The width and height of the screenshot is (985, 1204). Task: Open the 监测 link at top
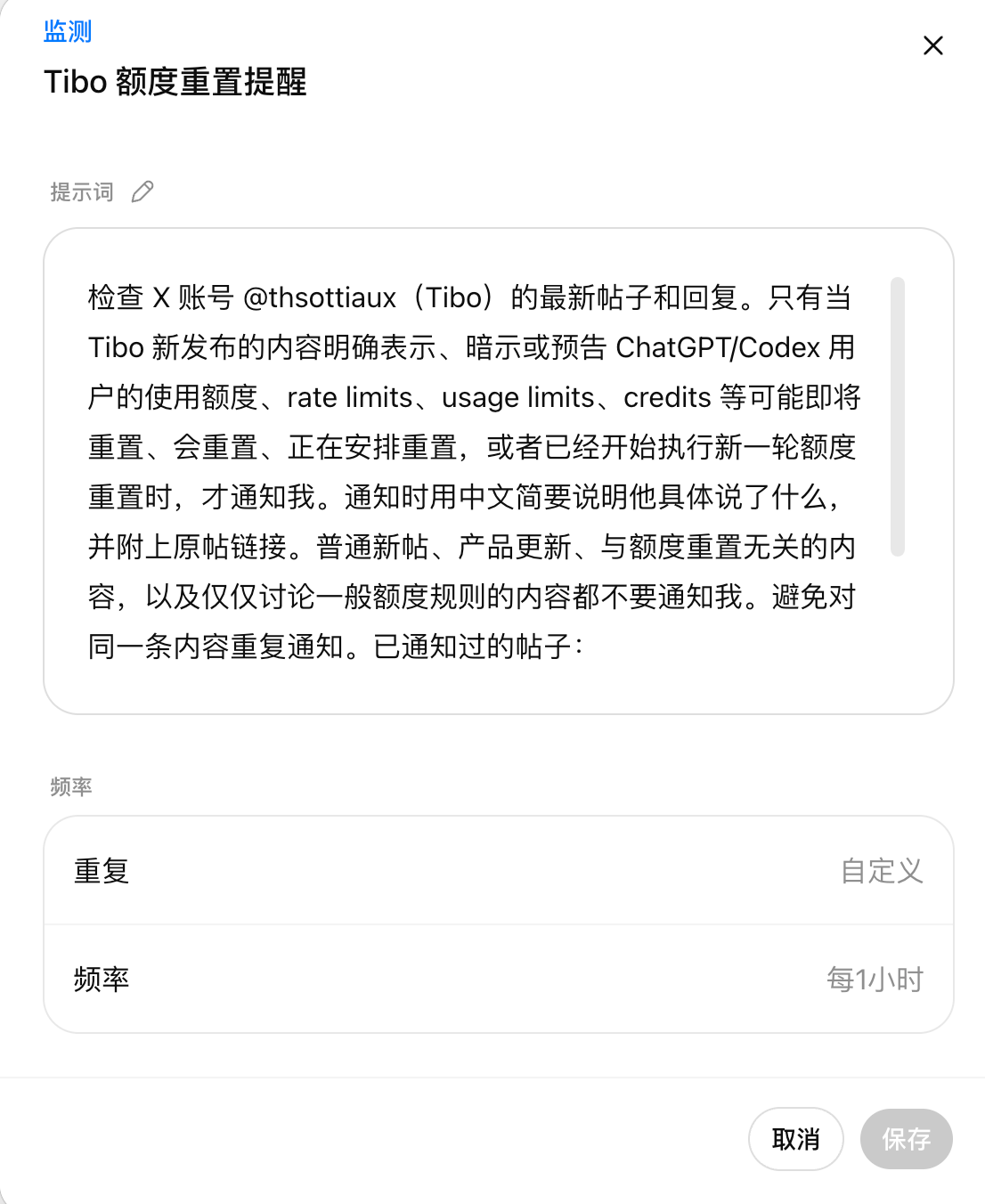(68, 32)
